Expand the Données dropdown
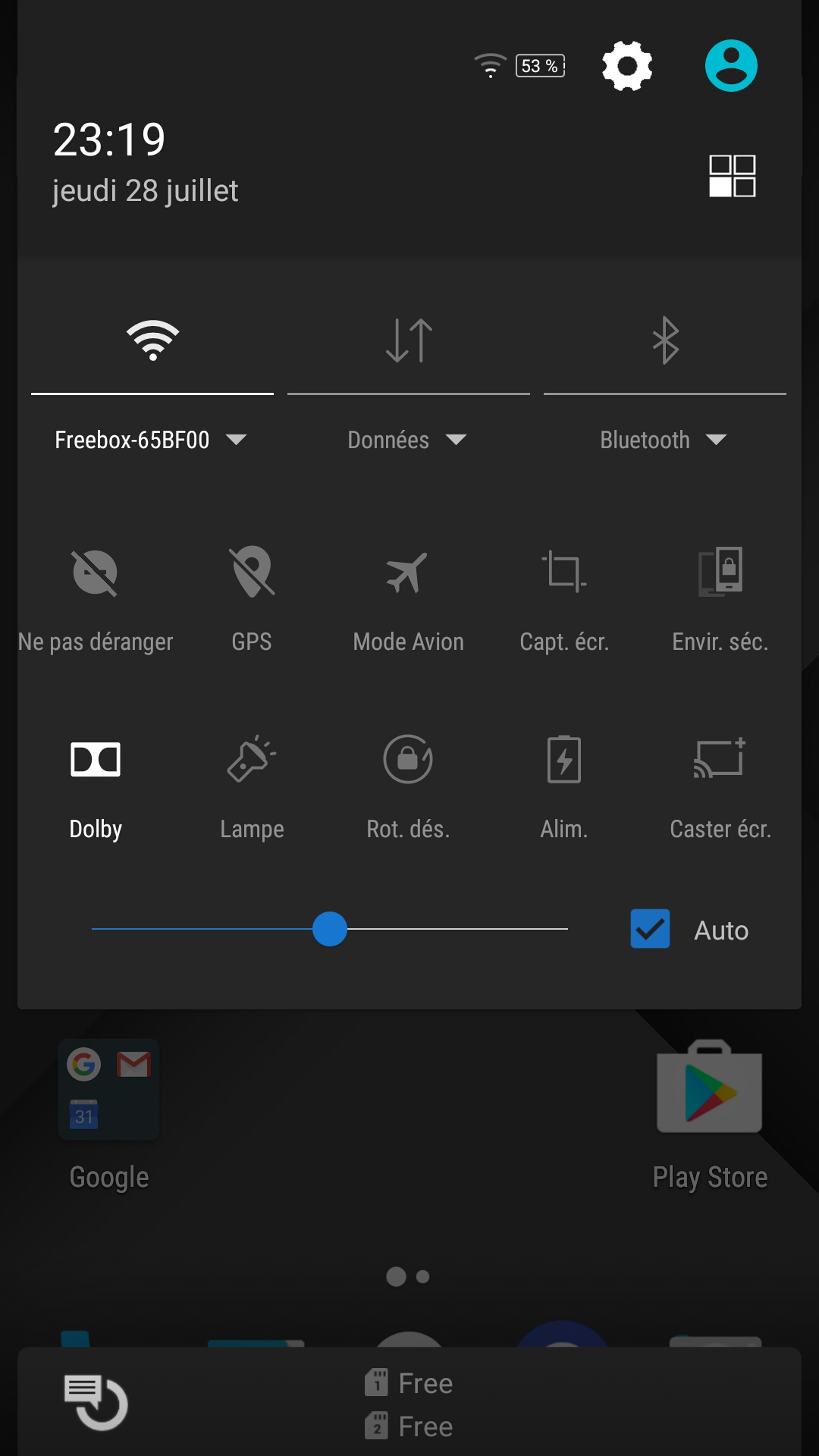This screenshot has height=1456, width=819. click(407, 440)
